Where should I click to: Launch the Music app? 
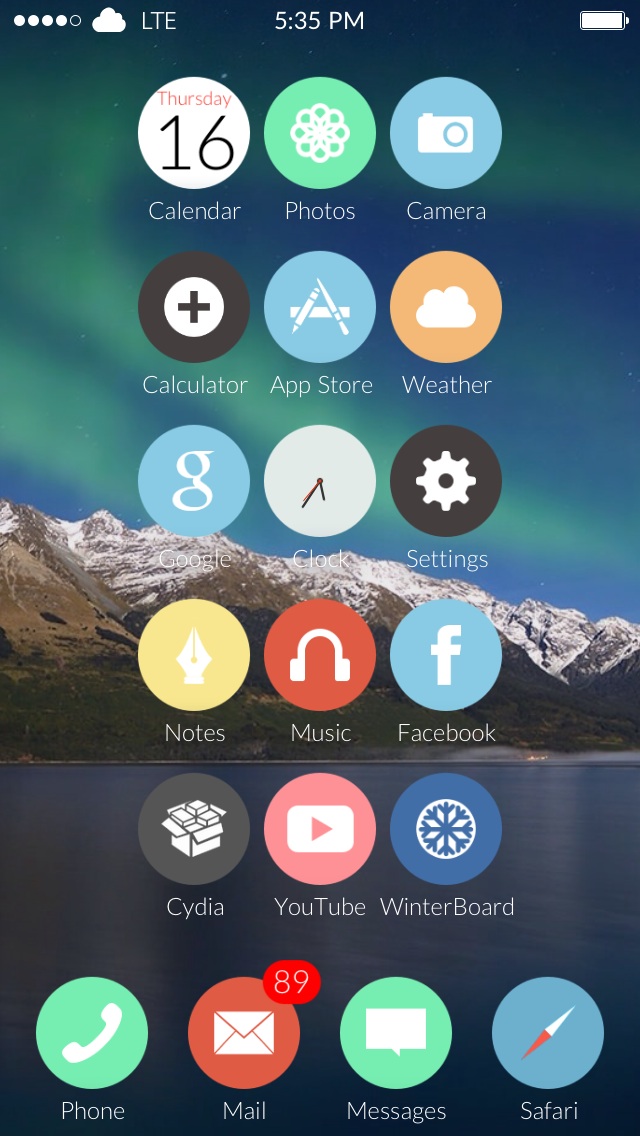pyautogui.click(x=320, y=655)
